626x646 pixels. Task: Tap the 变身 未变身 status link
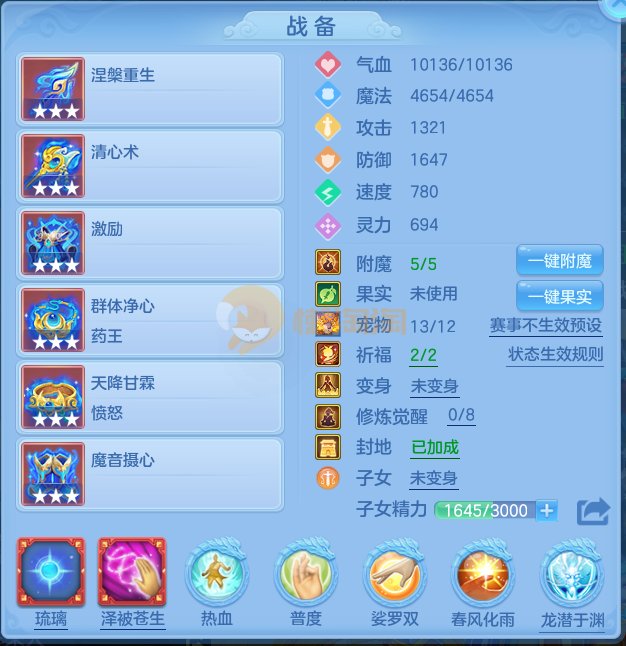pyautogui.click(x=434, y=387)
